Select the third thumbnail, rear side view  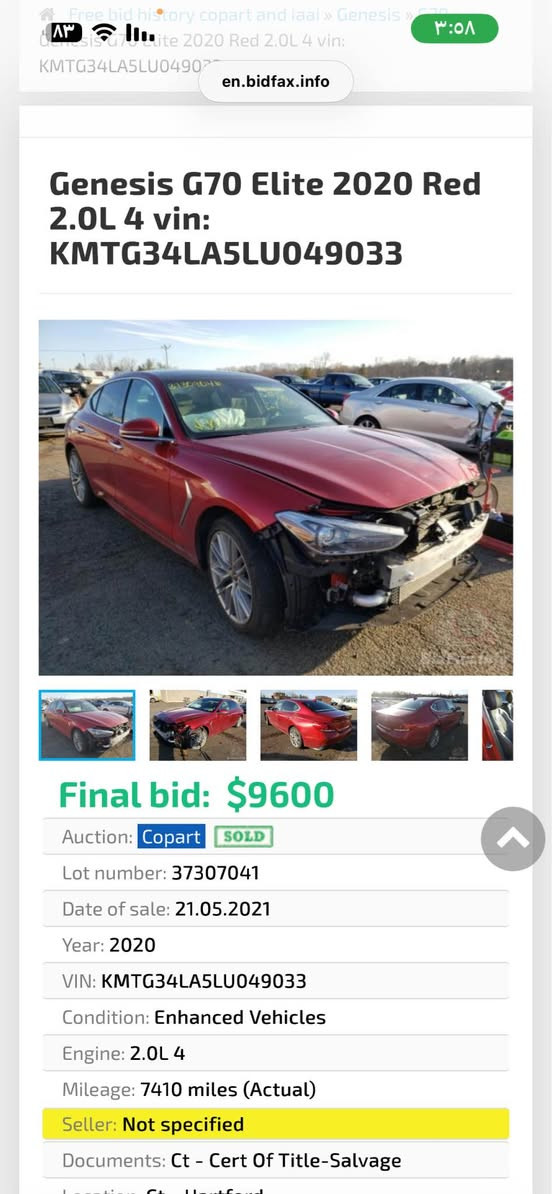coord(308,725)
